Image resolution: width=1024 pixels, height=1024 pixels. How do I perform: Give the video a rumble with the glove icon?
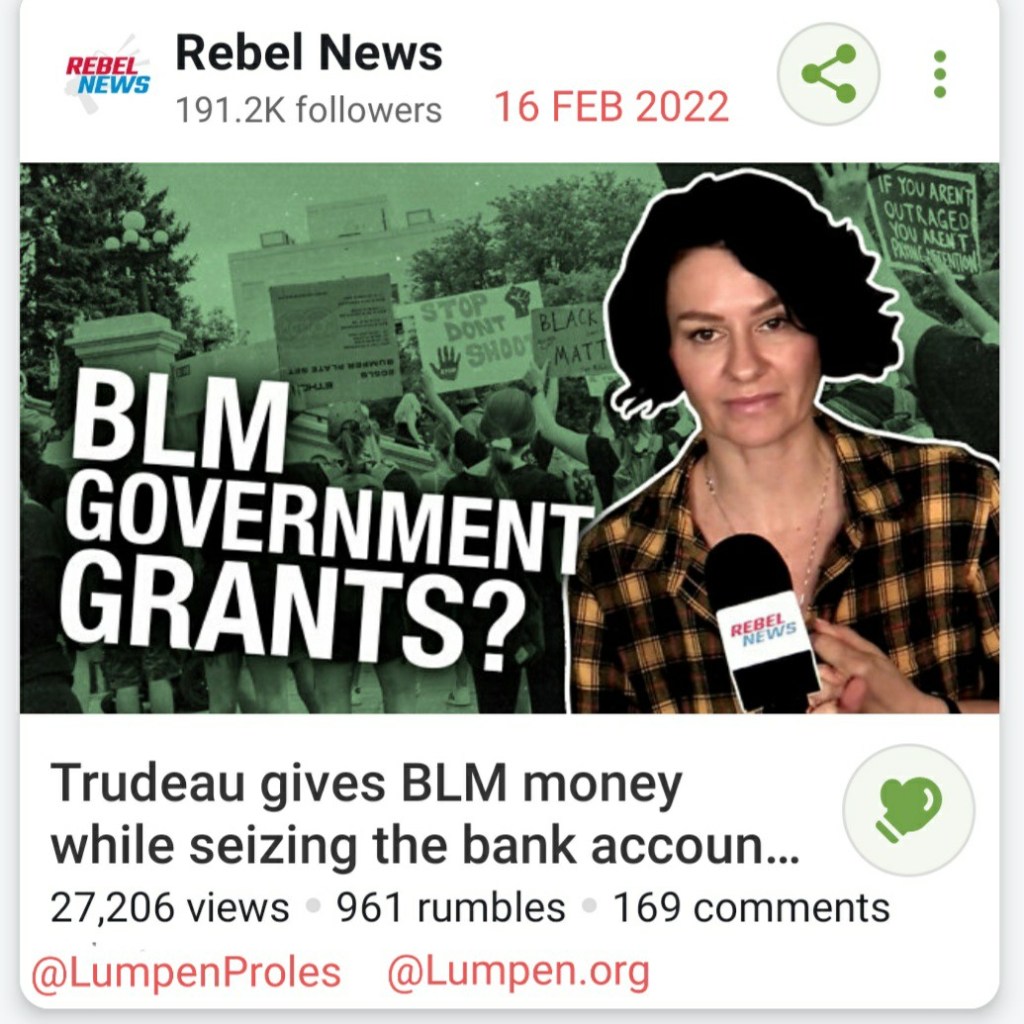pos(908,810)
